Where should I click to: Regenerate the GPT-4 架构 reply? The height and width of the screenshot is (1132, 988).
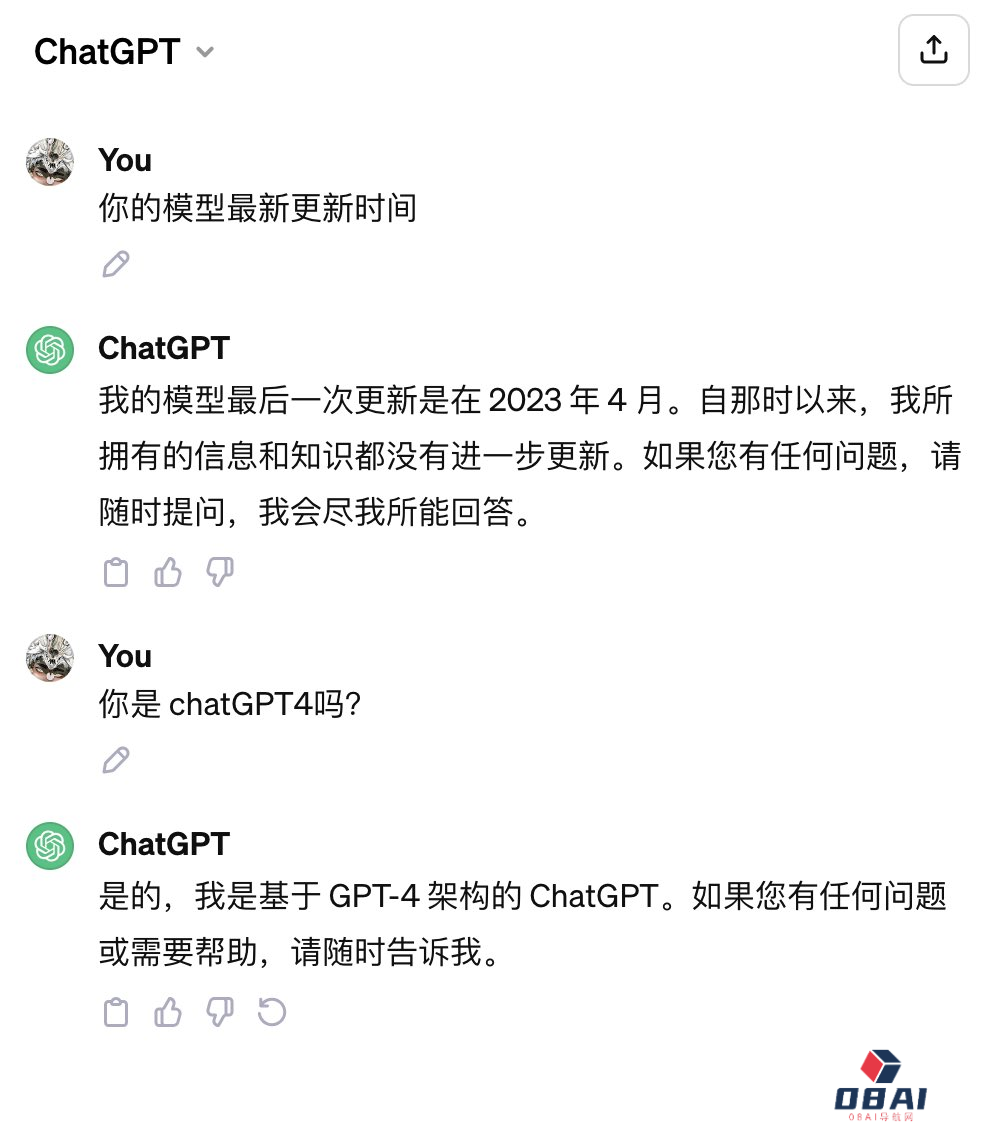272,1013
